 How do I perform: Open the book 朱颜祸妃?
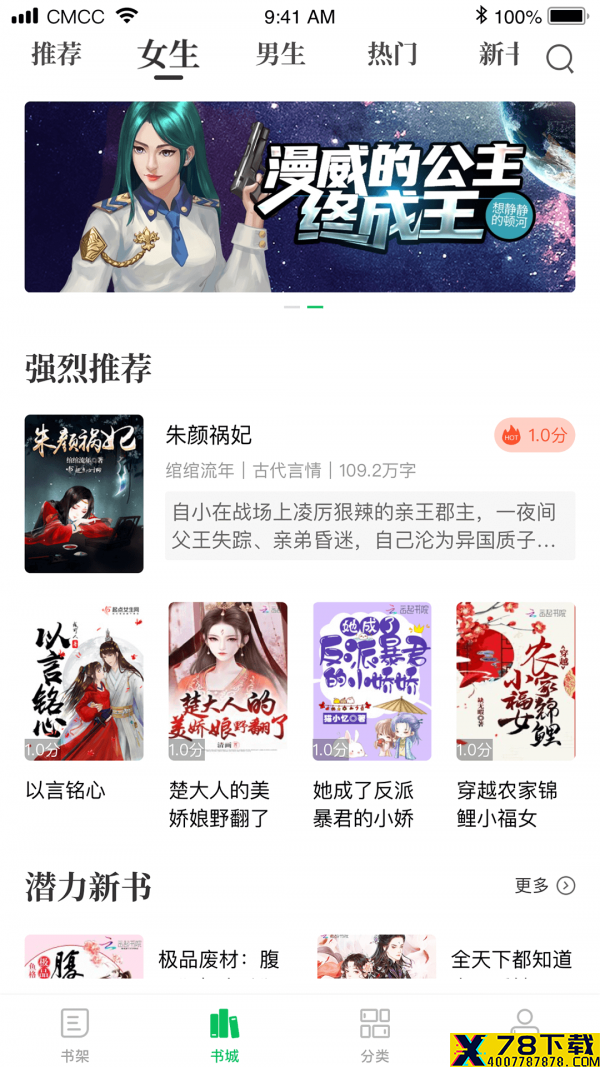tap(300, 493)
